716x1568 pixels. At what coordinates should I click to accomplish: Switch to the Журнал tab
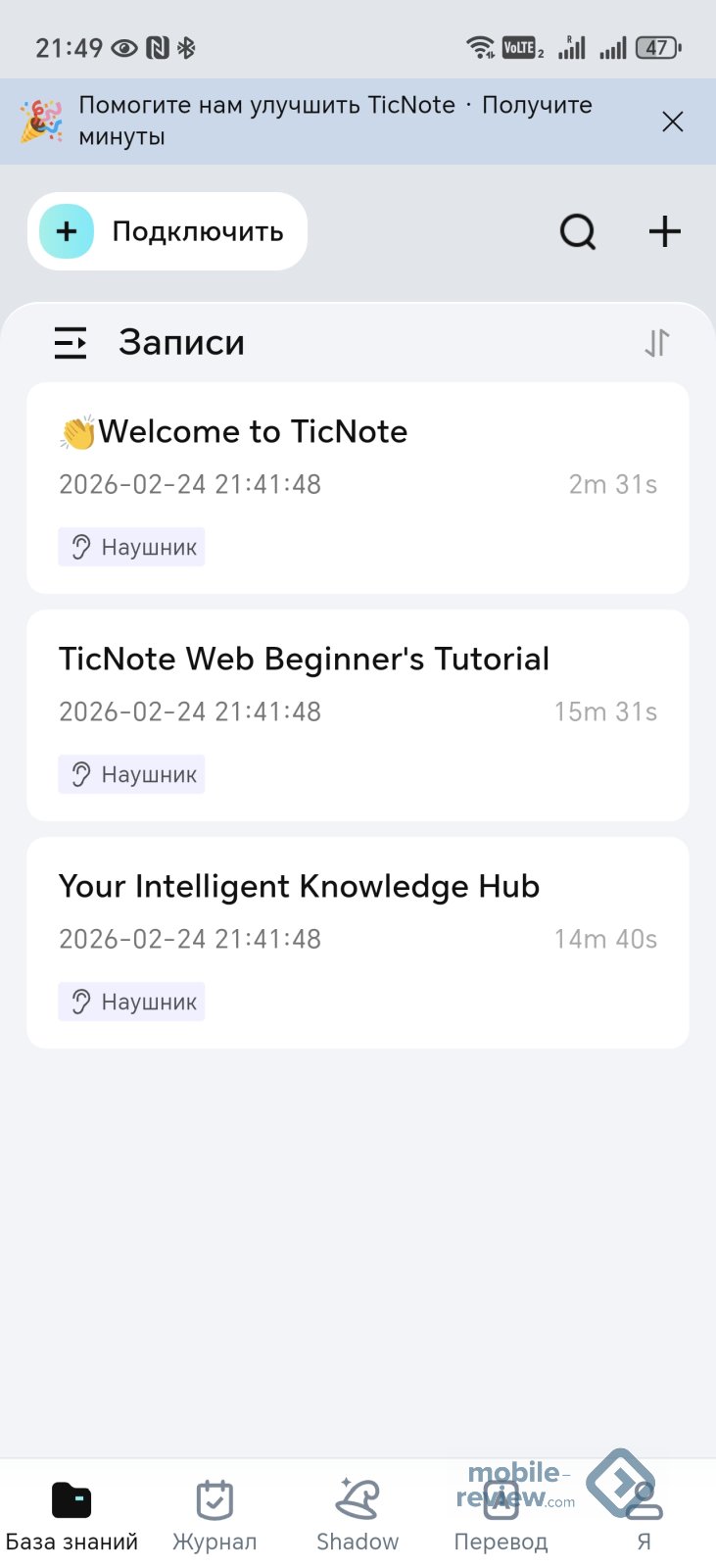point(215,1515)
